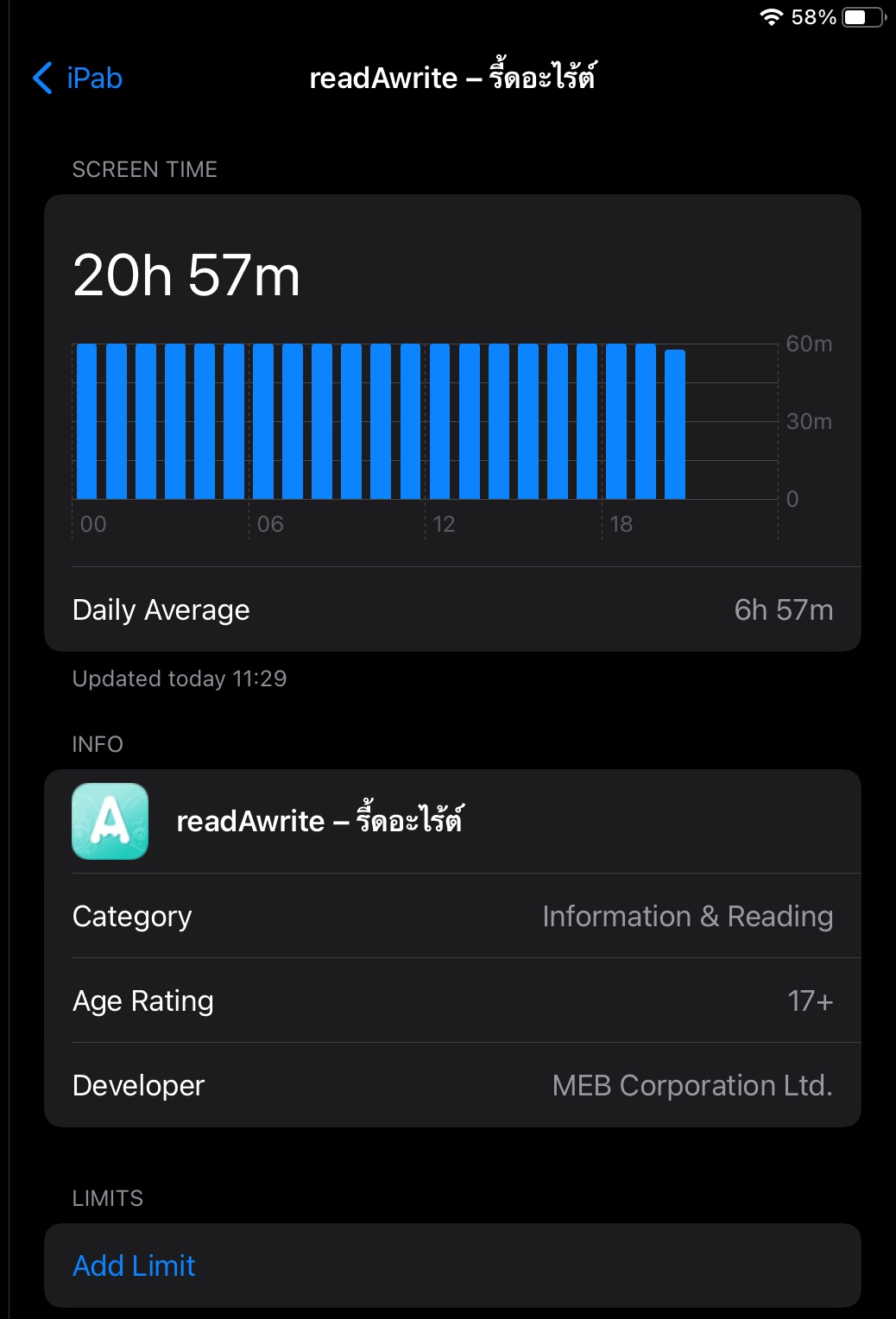Tap the 12 hour label below chart

(x=445, y=524)
